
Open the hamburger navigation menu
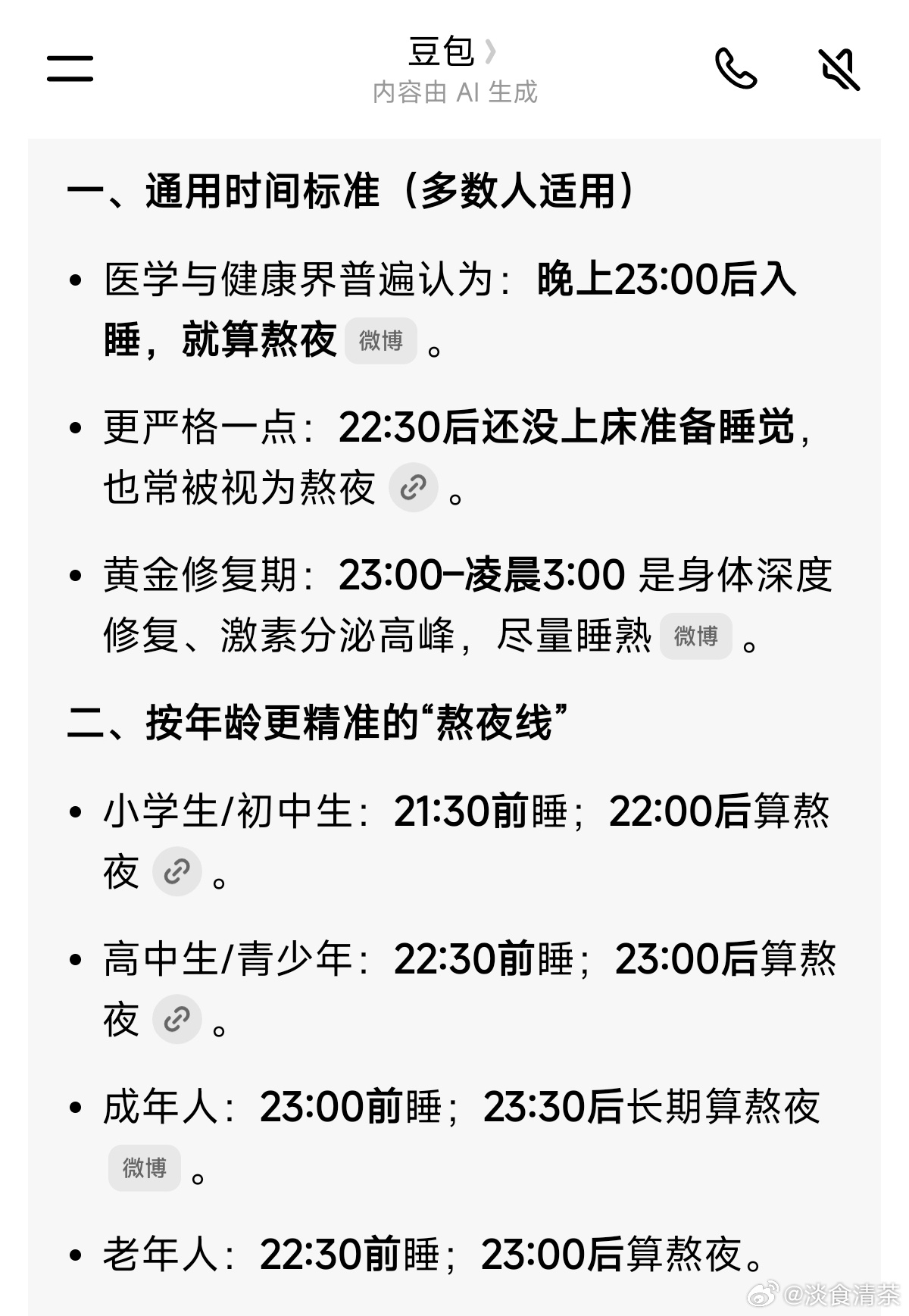(x=70, y=69)
